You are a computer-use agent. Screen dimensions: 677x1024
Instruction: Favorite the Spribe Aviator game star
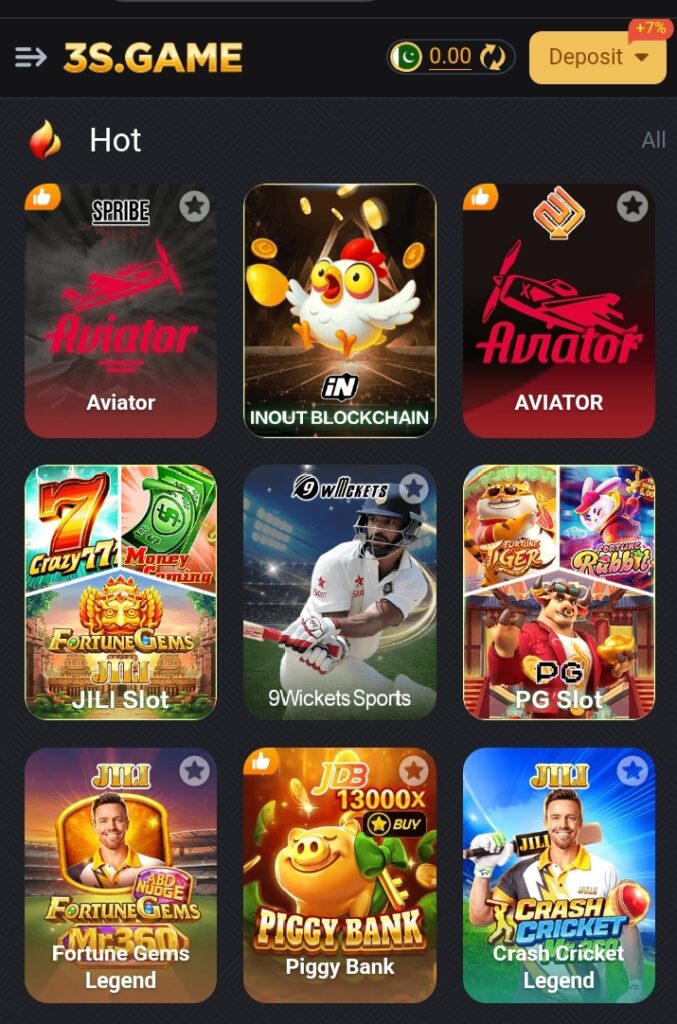[x=194, y=206]
